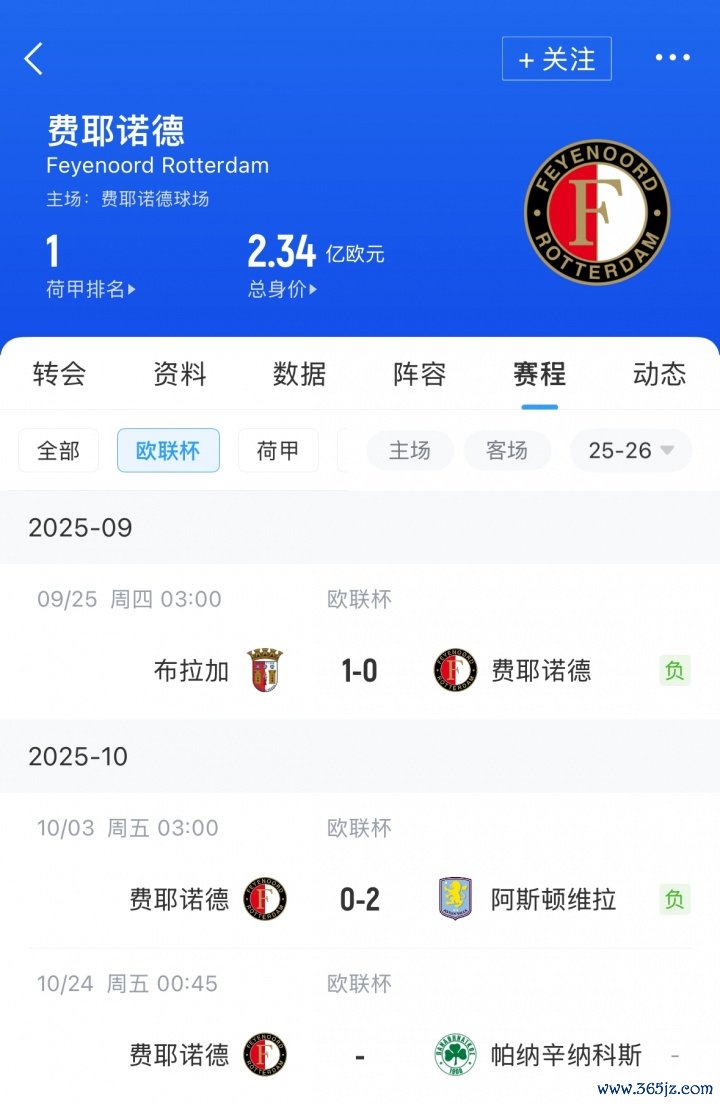Show only 客场 away matches
The height and width of the screenshot is (1104, 720).
[x=507, y=451]
